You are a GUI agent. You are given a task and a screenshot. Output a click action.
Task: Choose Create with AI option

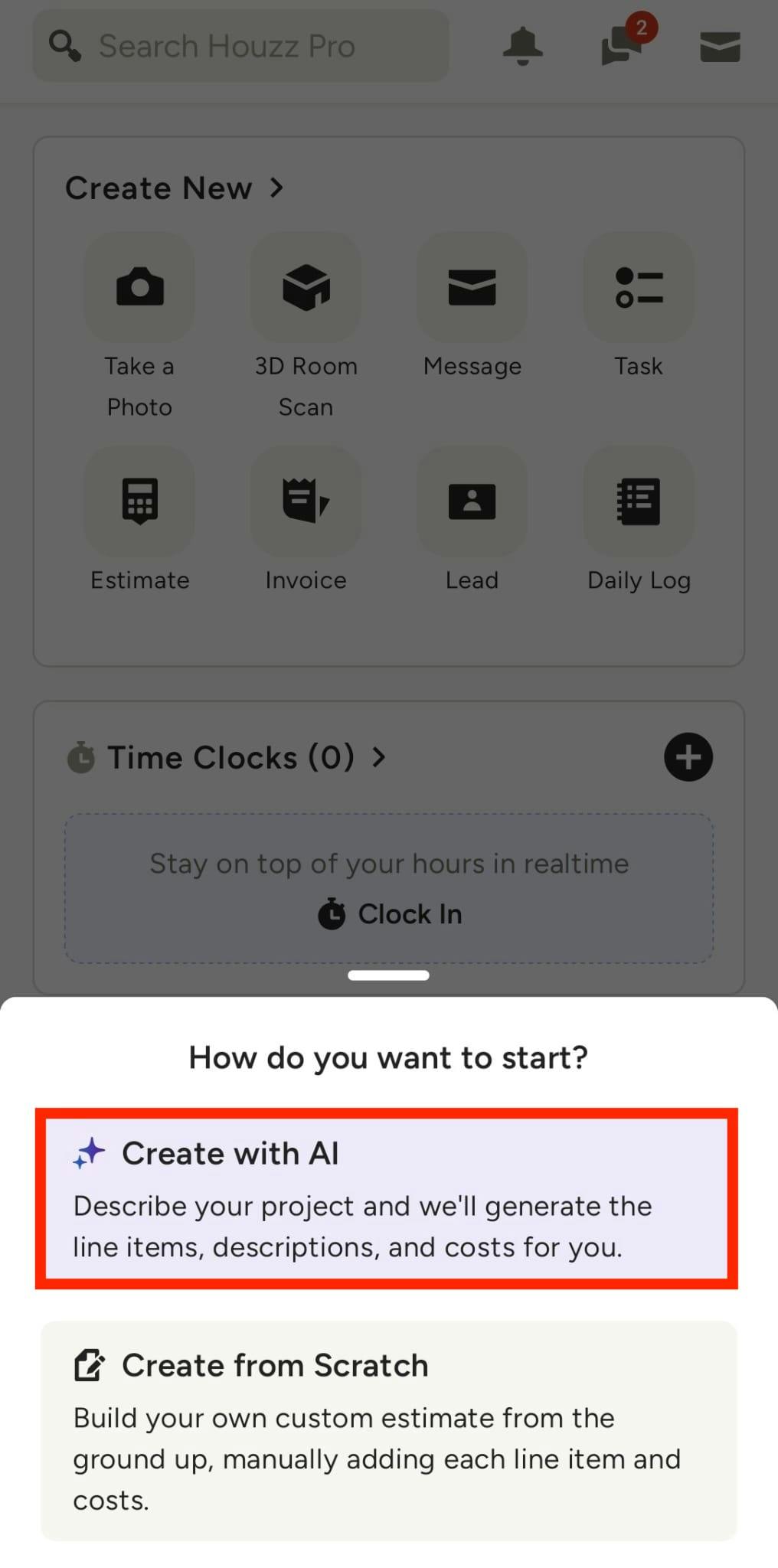(387, 1198)
